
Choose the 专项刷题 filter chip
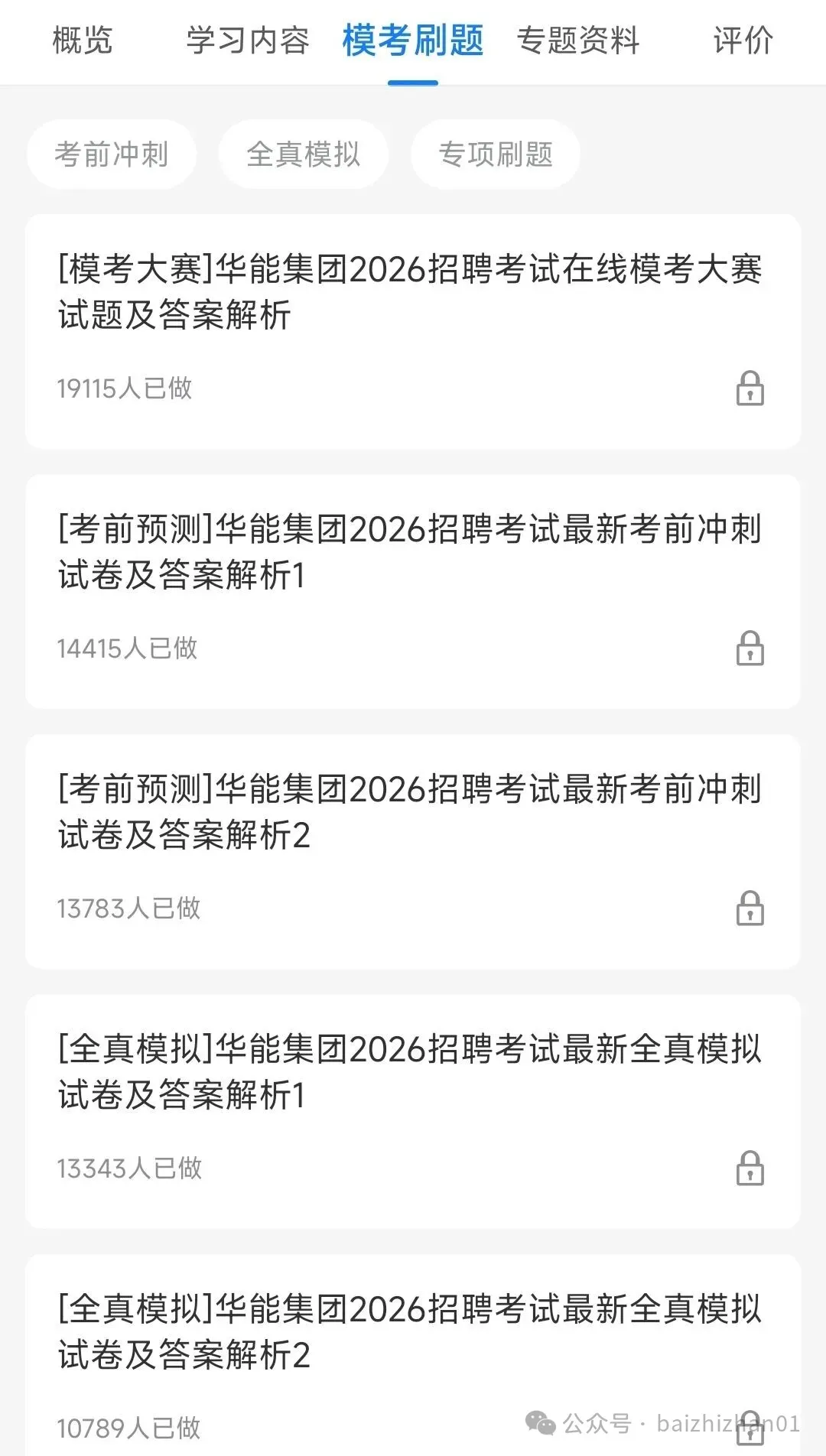[x=496, y=154]
